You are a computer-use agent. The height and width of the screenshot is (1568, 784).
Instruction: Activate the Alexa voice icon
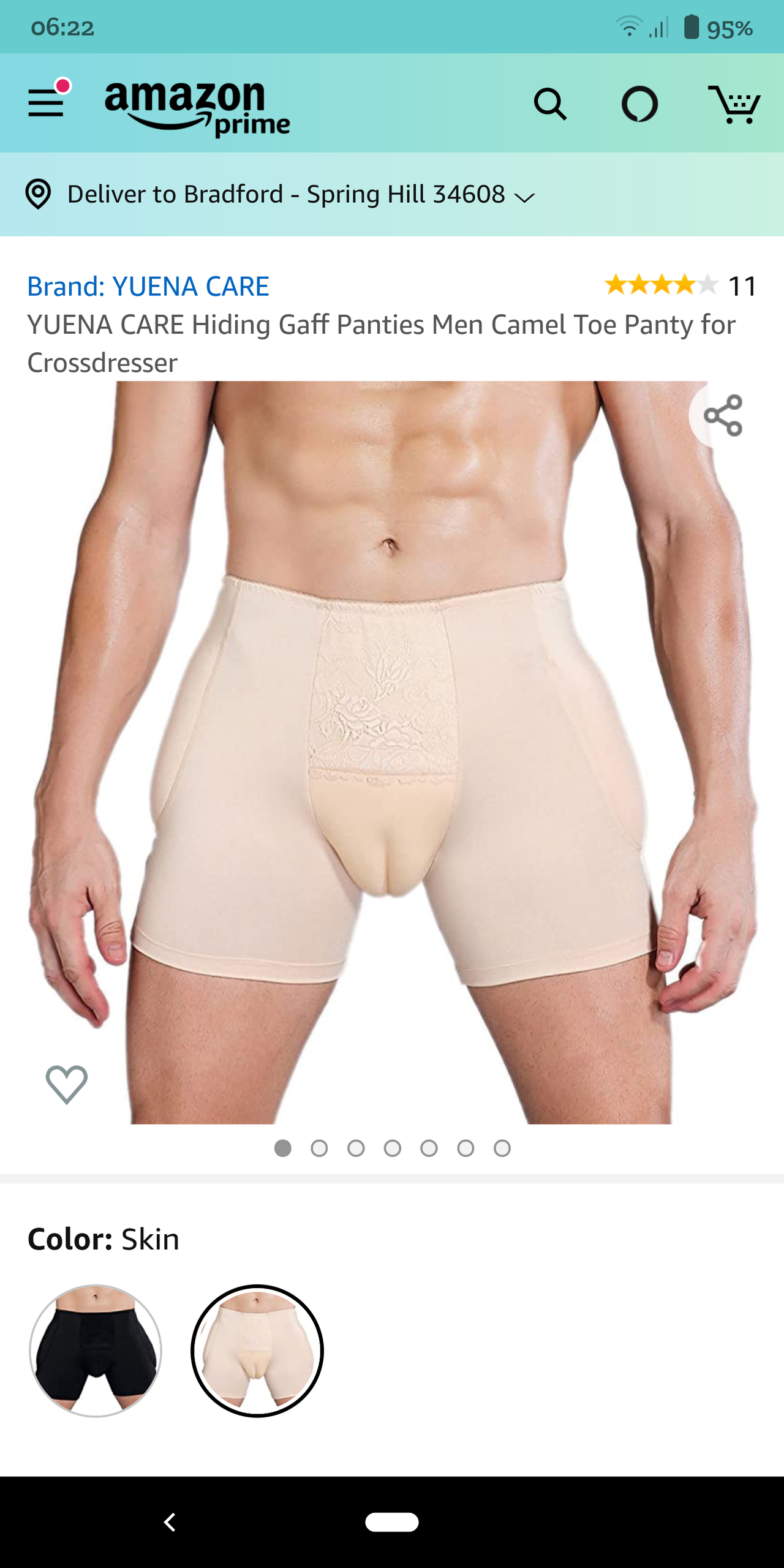639,104
